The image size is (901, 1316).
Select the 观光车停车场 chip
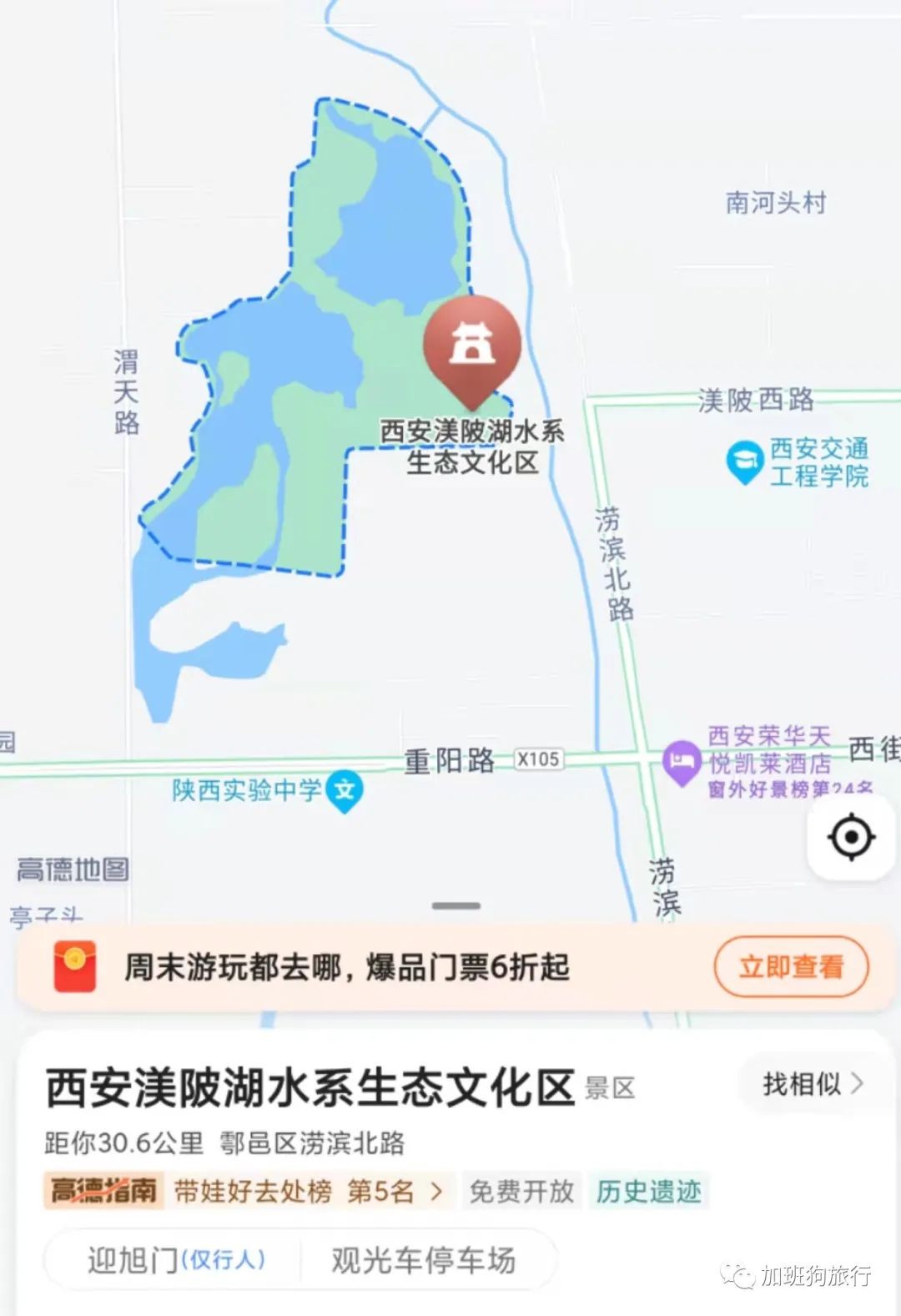[424, 1259]
